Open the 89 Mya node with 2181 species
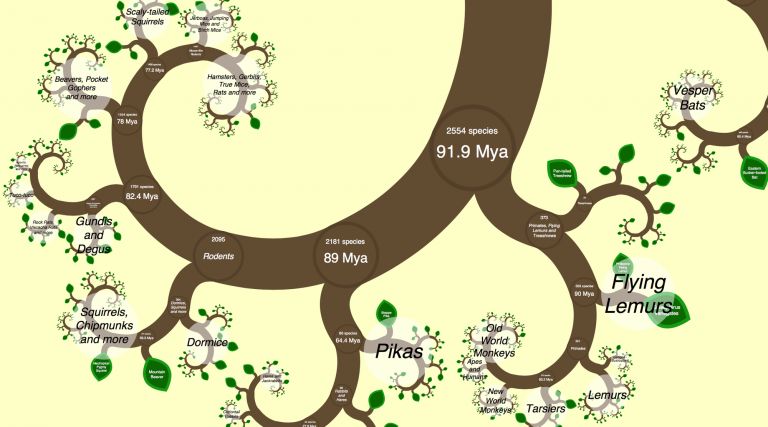 point(346,250)
